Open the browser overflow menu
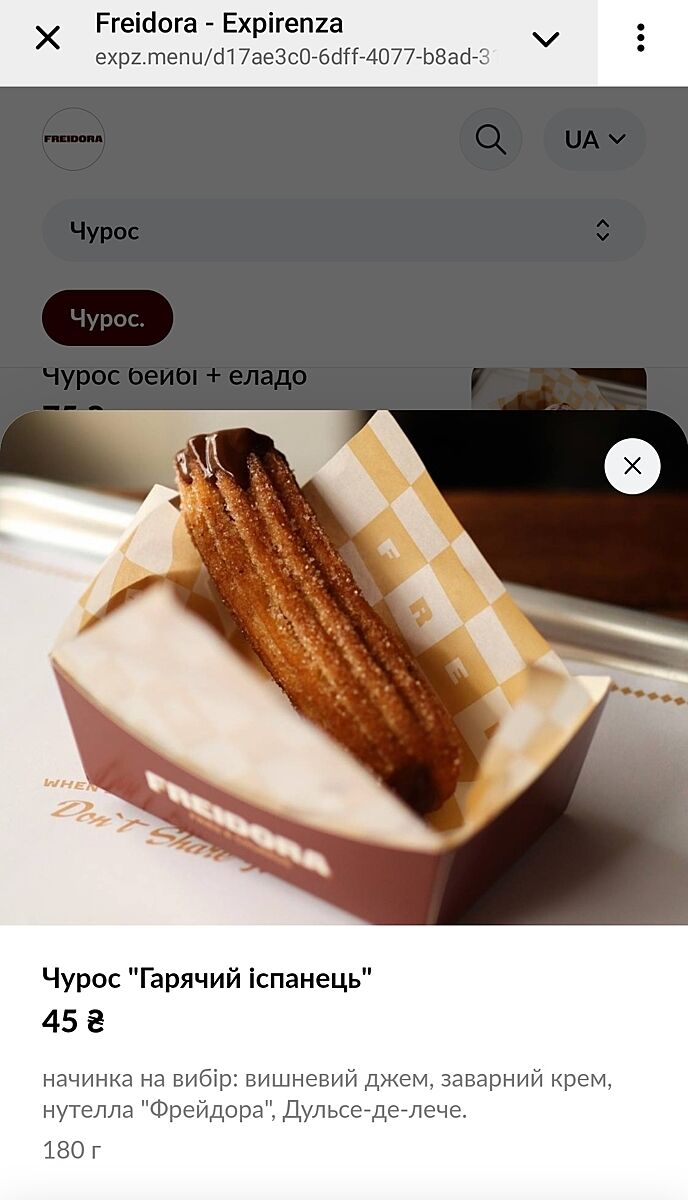 click(x=641, y=39)
